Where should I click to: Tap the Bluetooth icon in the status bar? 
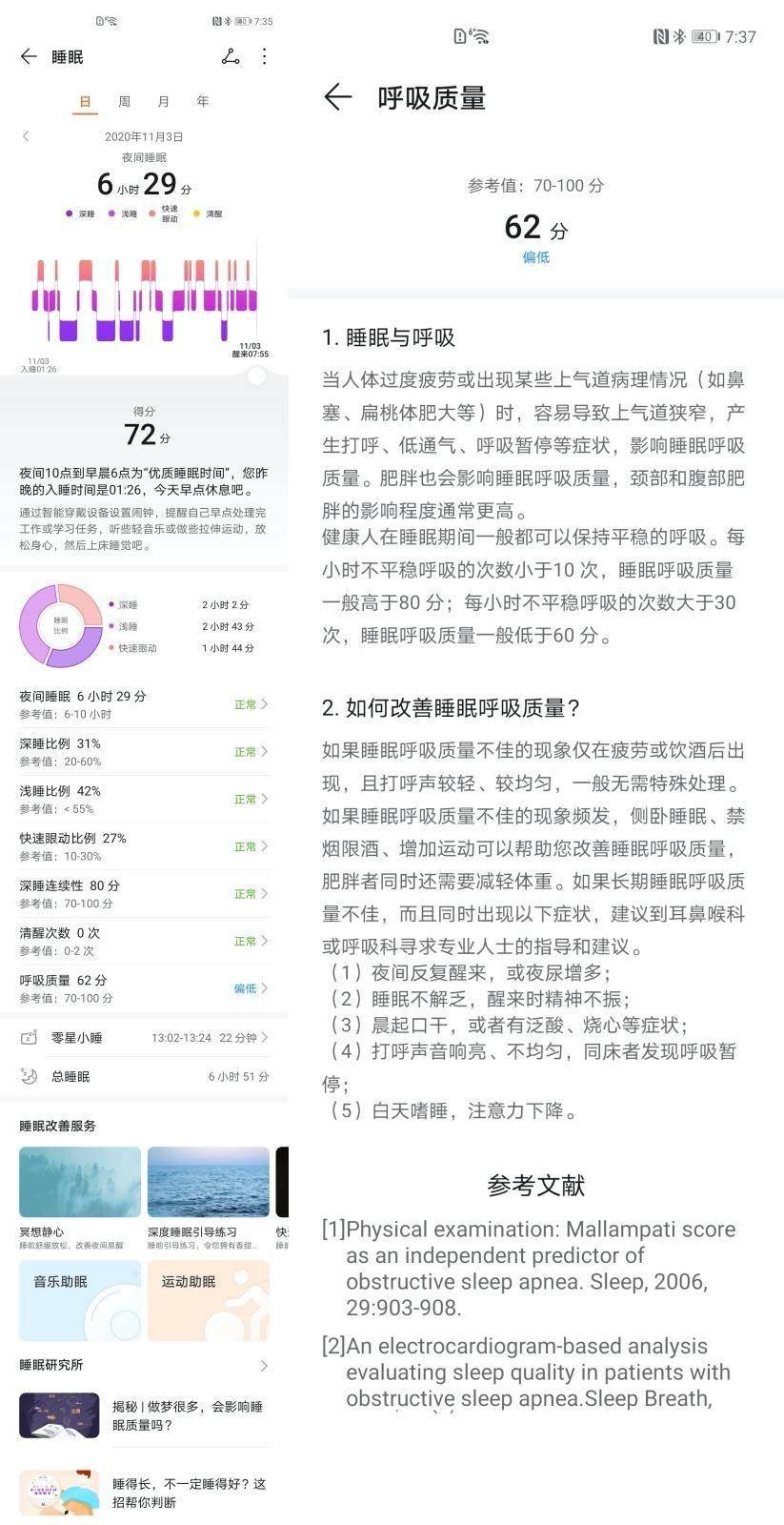tap(680, 33)
